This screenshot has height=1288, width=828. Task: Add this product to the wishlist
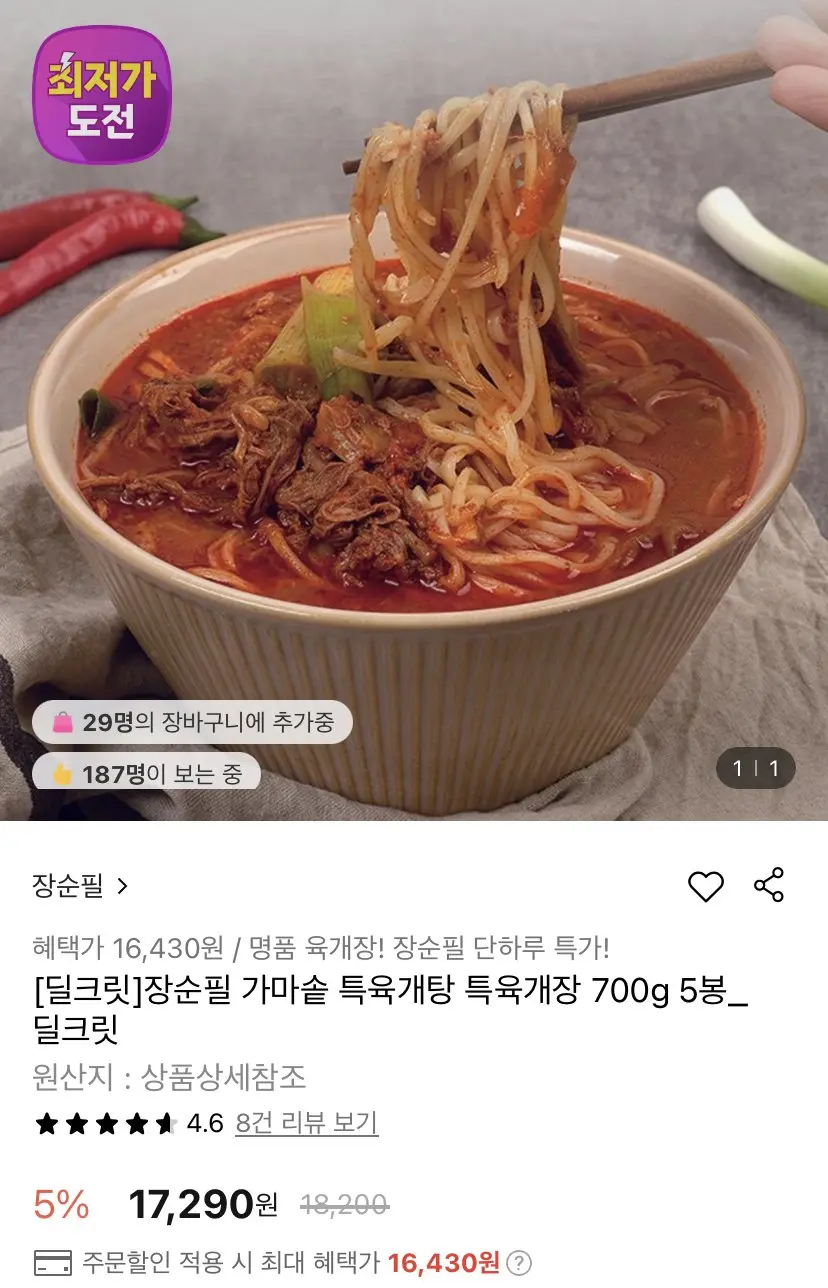pyautogui.click(x=705, y=886)
